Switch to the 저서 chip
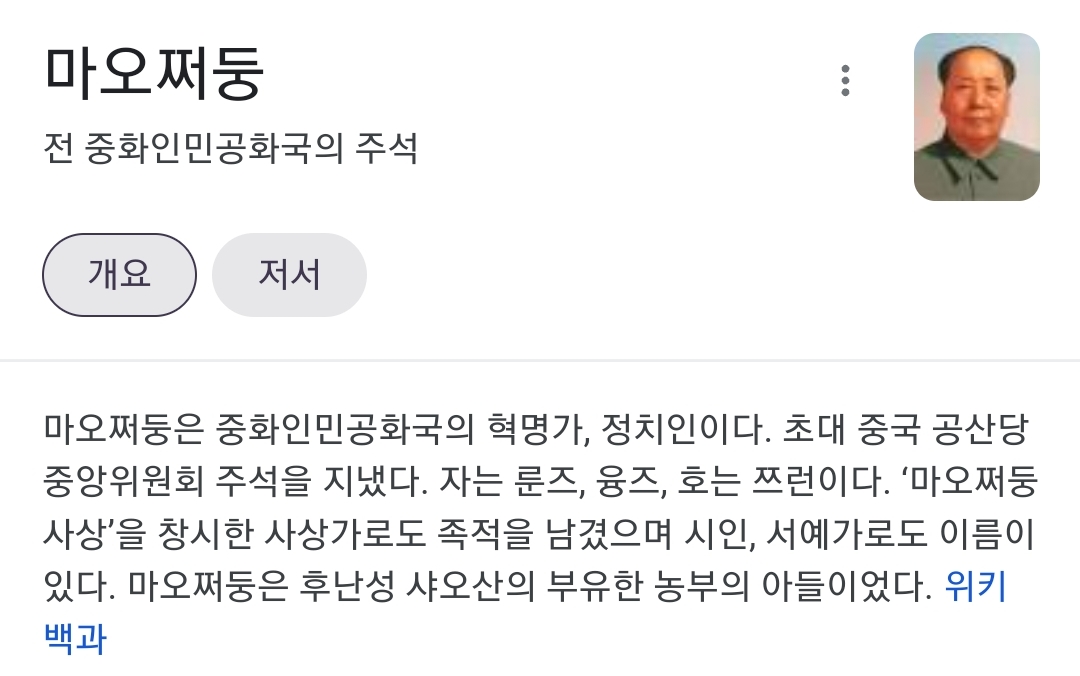Image resolution: width=1080 pixels, height=676 pixels. coord(289,275)
